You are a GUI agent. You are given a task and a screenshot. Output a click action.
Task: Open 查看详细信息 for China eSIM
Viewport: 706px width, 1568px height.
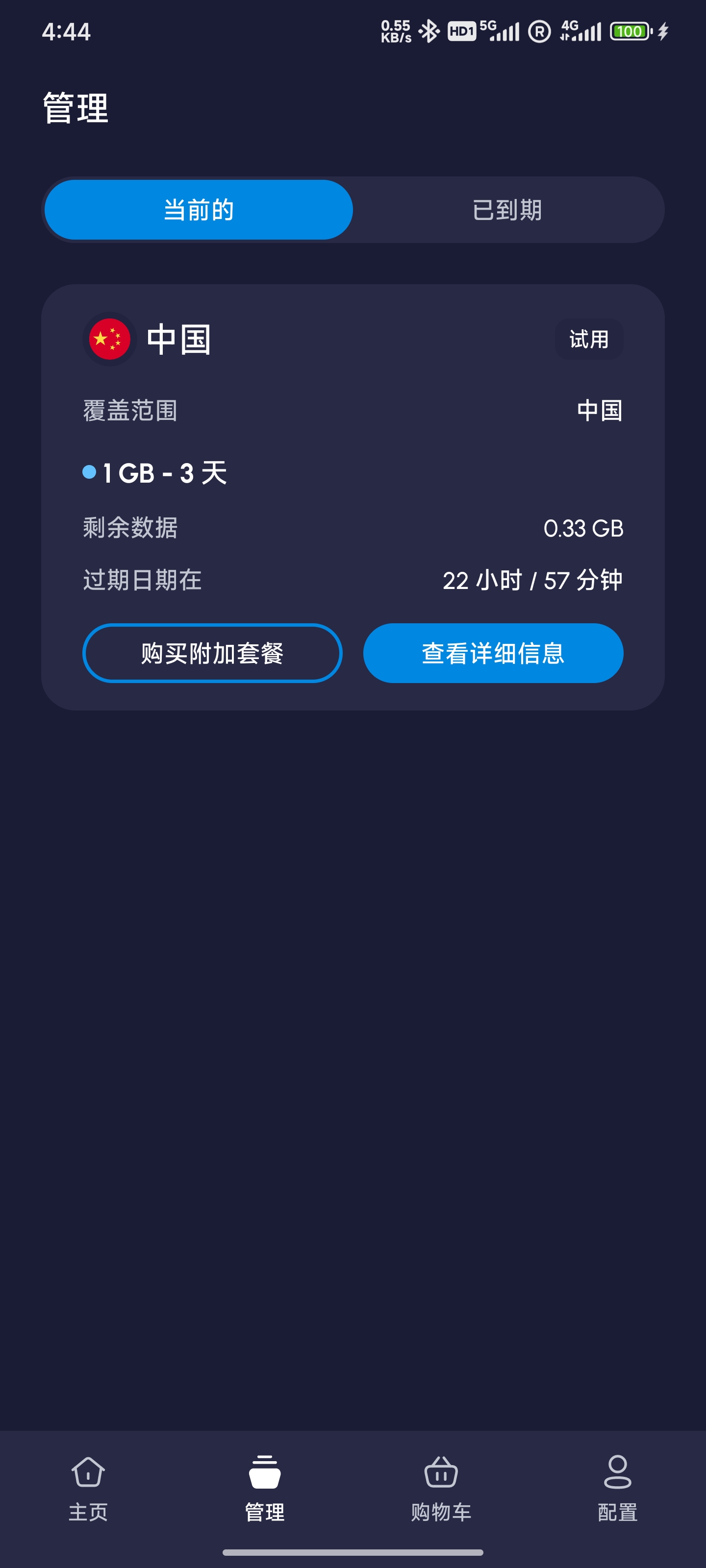tap(493, 653)
